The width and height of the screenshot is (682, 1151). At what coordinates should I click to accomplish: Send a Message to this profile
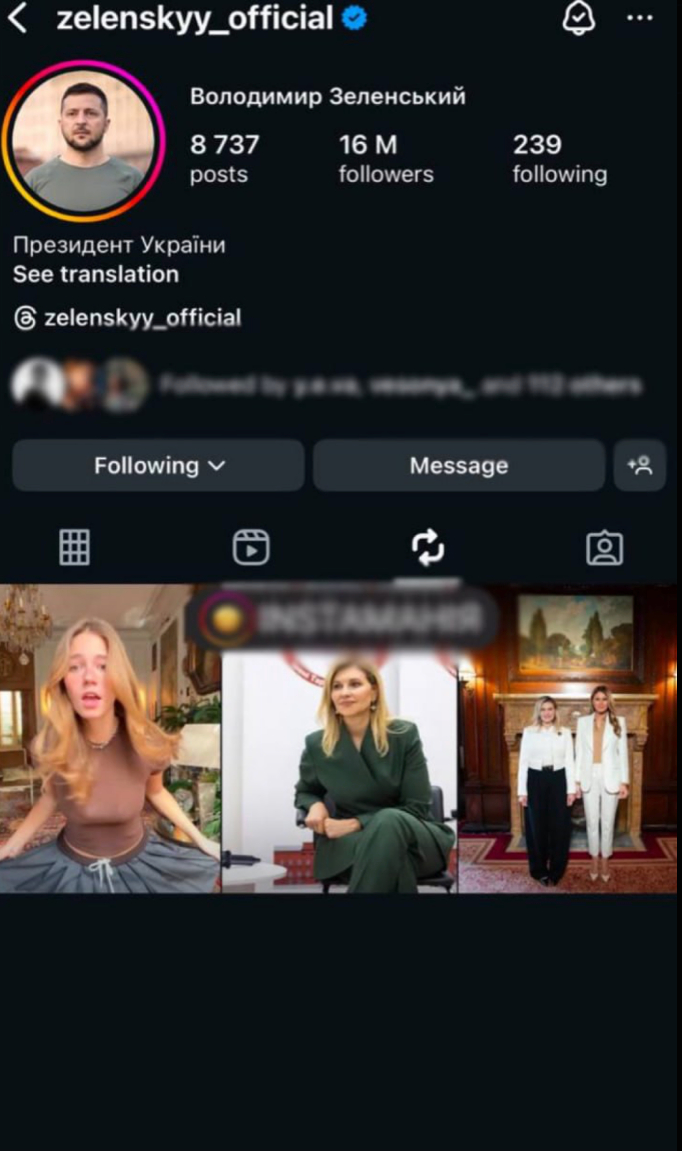458,465
